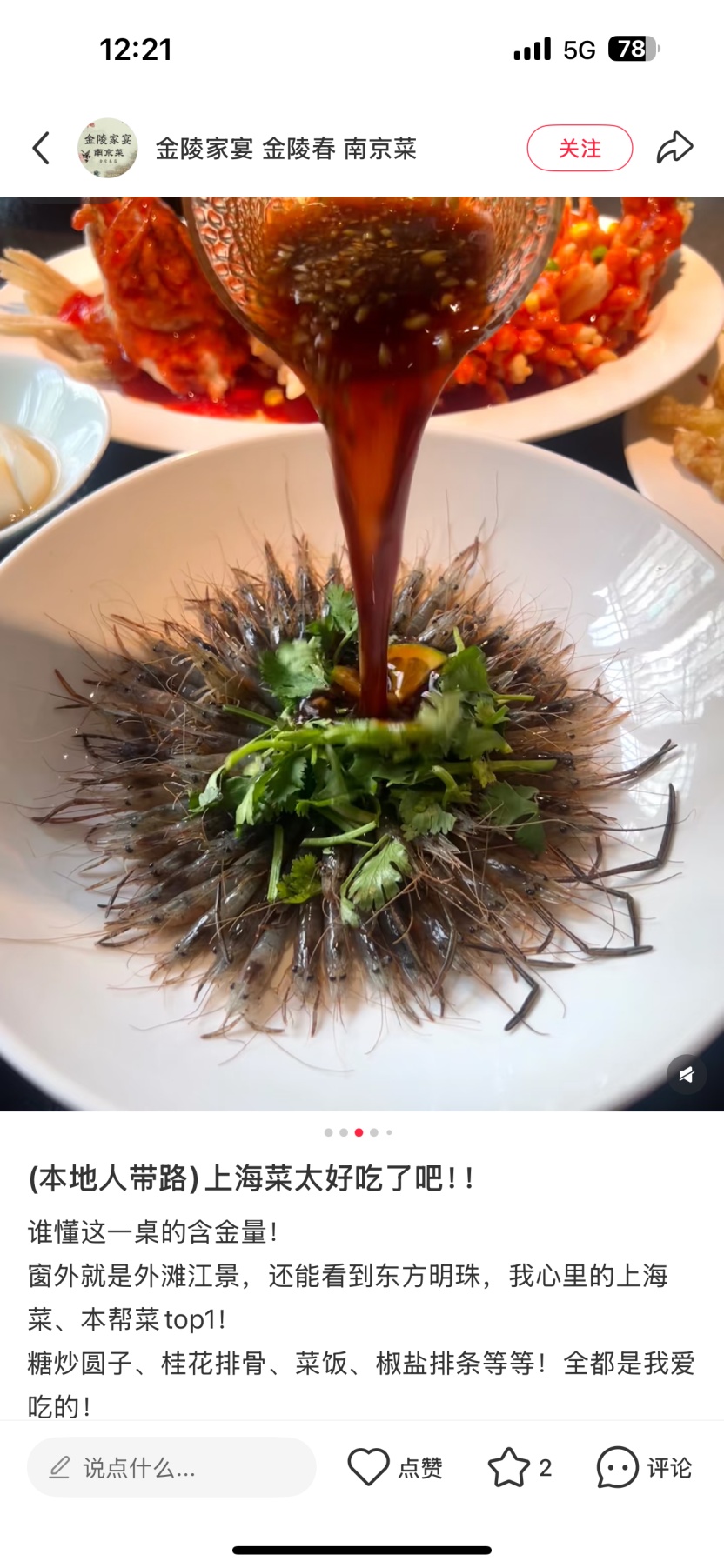Image resolution: width=724 pixels, height=1568 pixels.
Task: Share this post
Action: 674,148
